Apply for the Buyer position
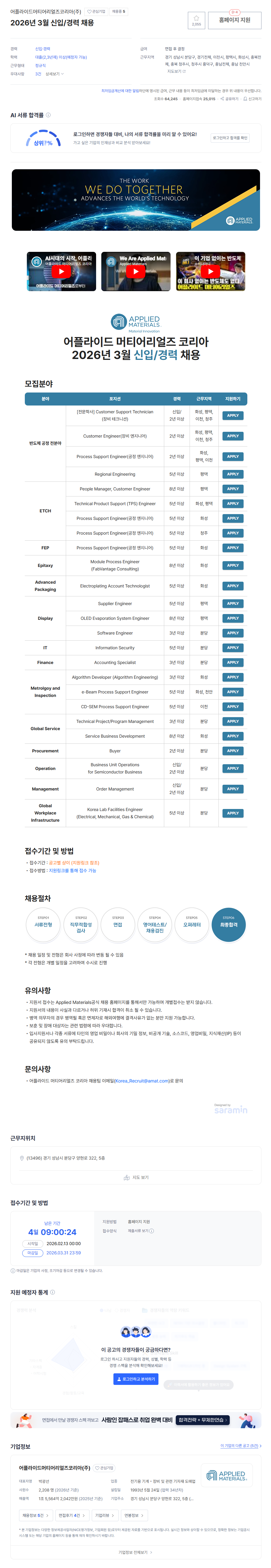 point(233,751)
